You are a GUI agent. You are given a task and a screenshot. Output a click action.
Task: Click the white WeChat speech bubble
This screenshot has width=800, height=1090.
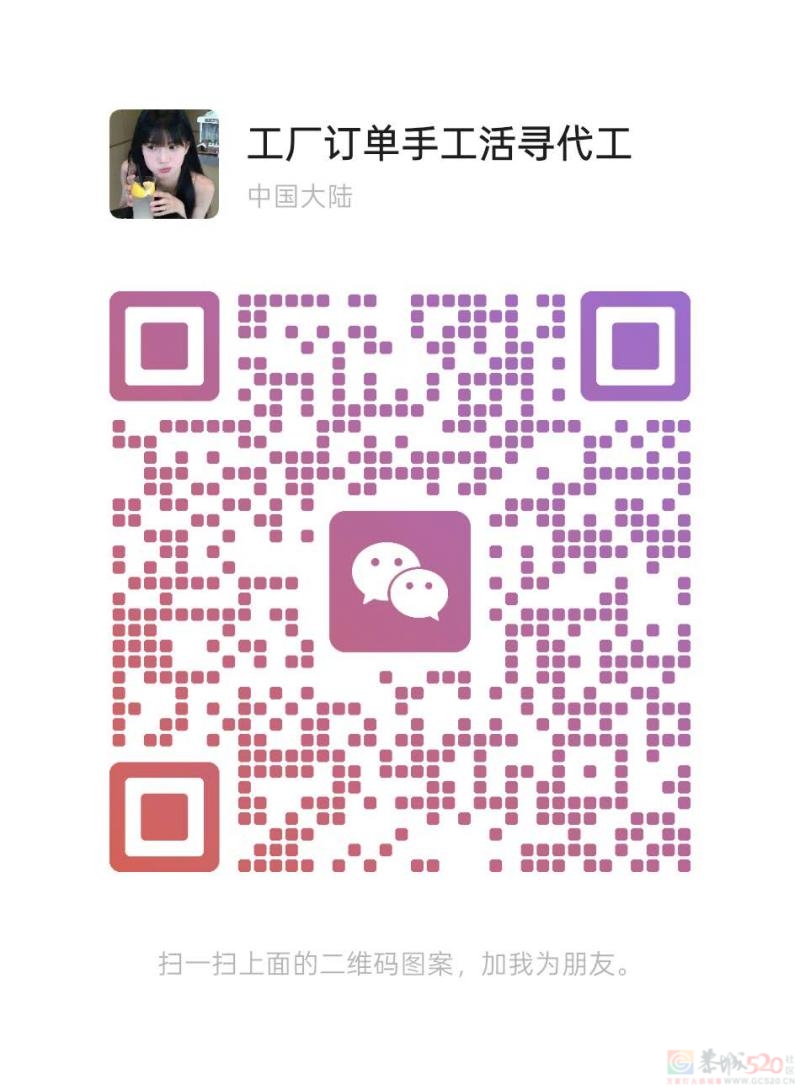pos(421,594)
